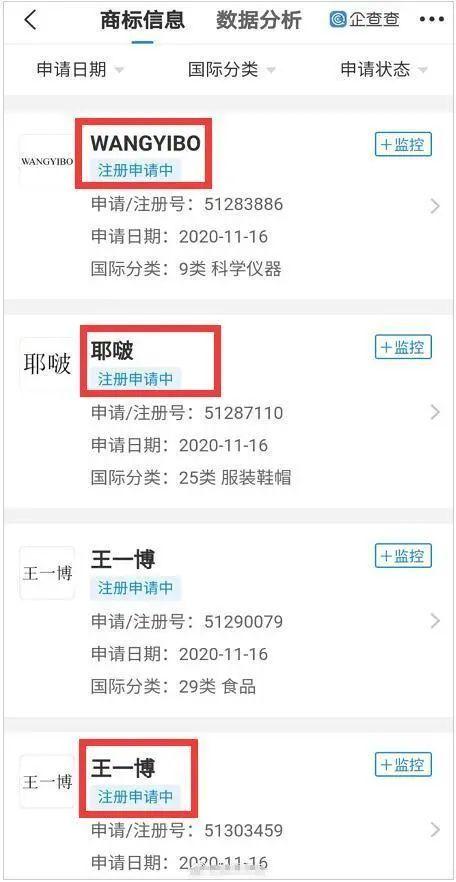
Task: Select the 商标信息 tab
Action: (143, 20)
